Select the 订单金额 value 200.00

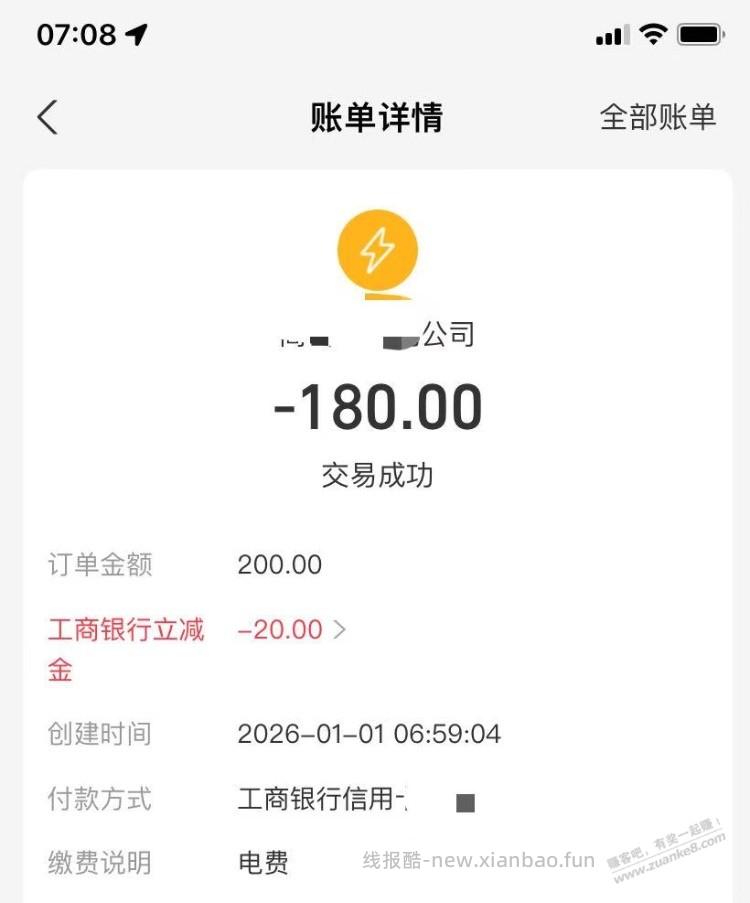tap(279, 564)
